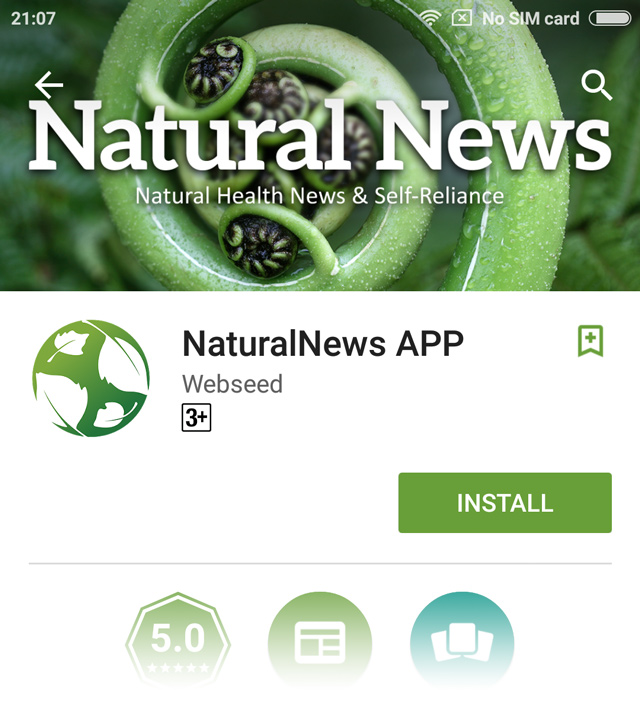Add NaturalNews APP to wishlist
This screenshot has width=640, height=704.
(590, 341)
